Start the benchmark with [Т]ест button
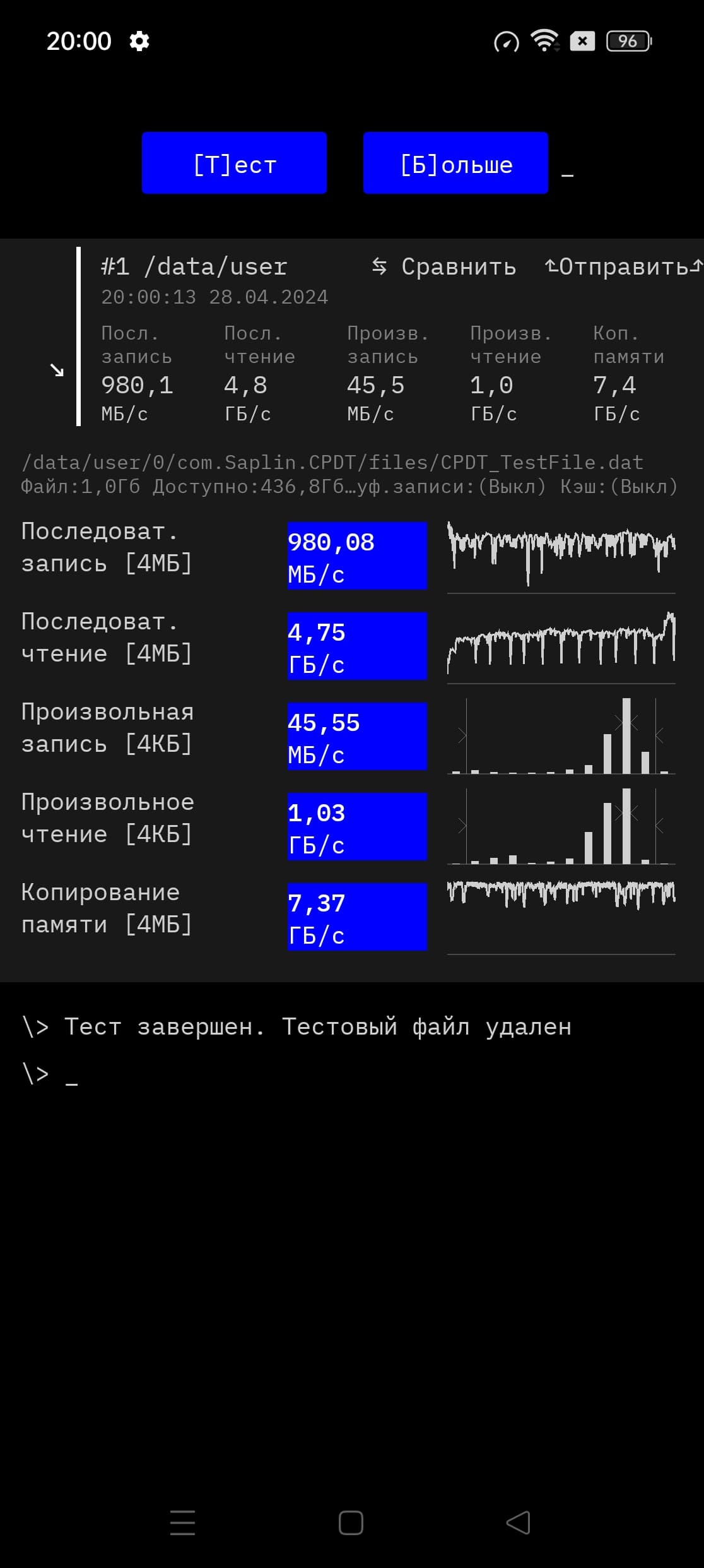 [234, 163]
